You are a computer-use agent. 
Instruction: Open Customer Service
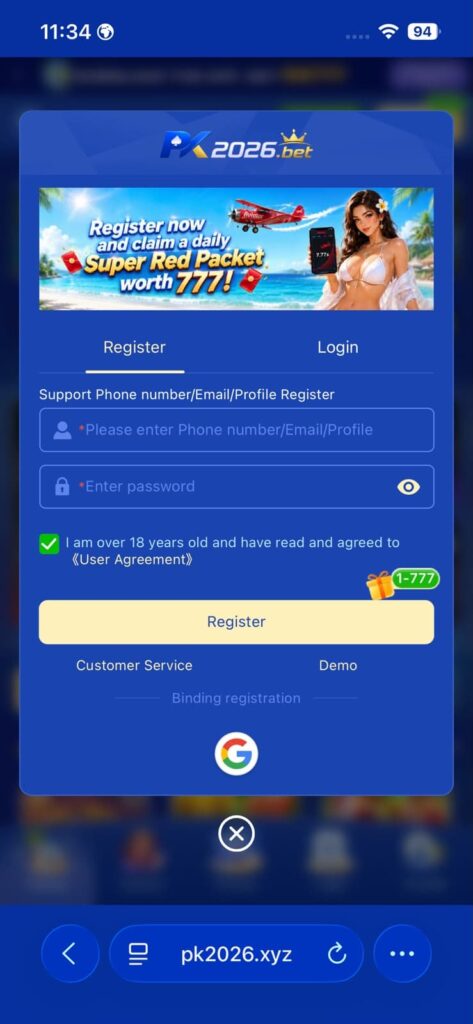click(x=135, y=665)
